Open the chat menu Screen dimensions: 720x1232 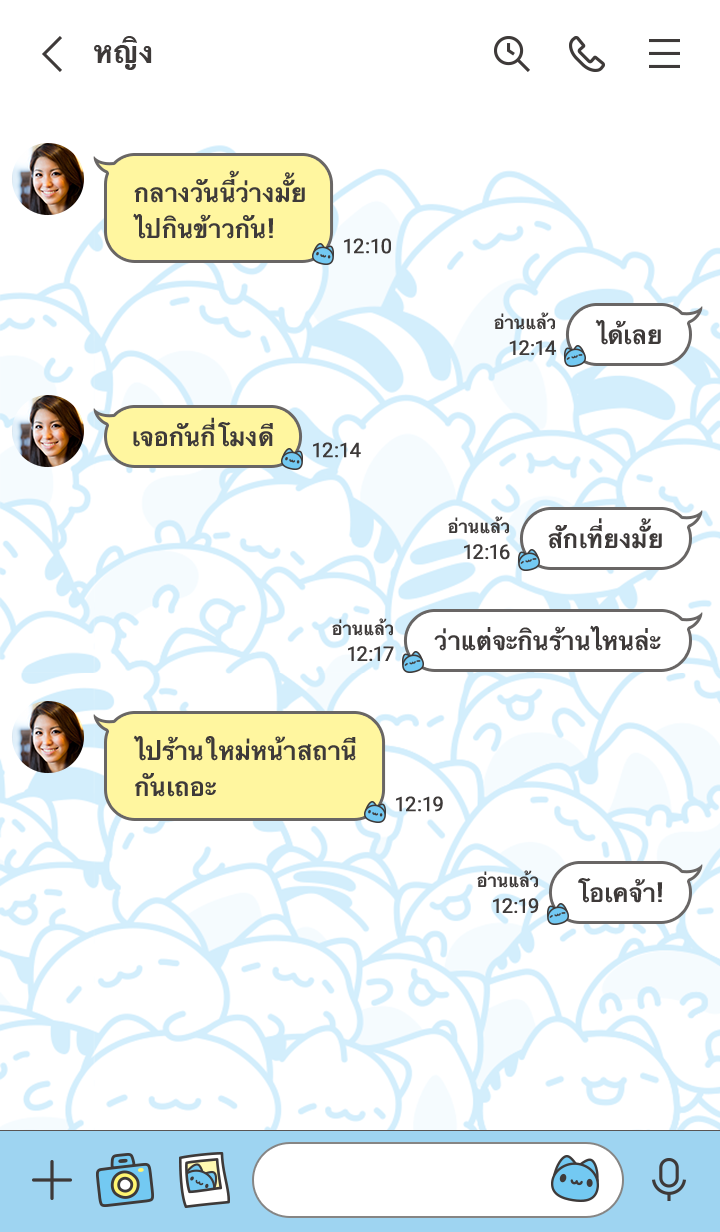[664, 54]
